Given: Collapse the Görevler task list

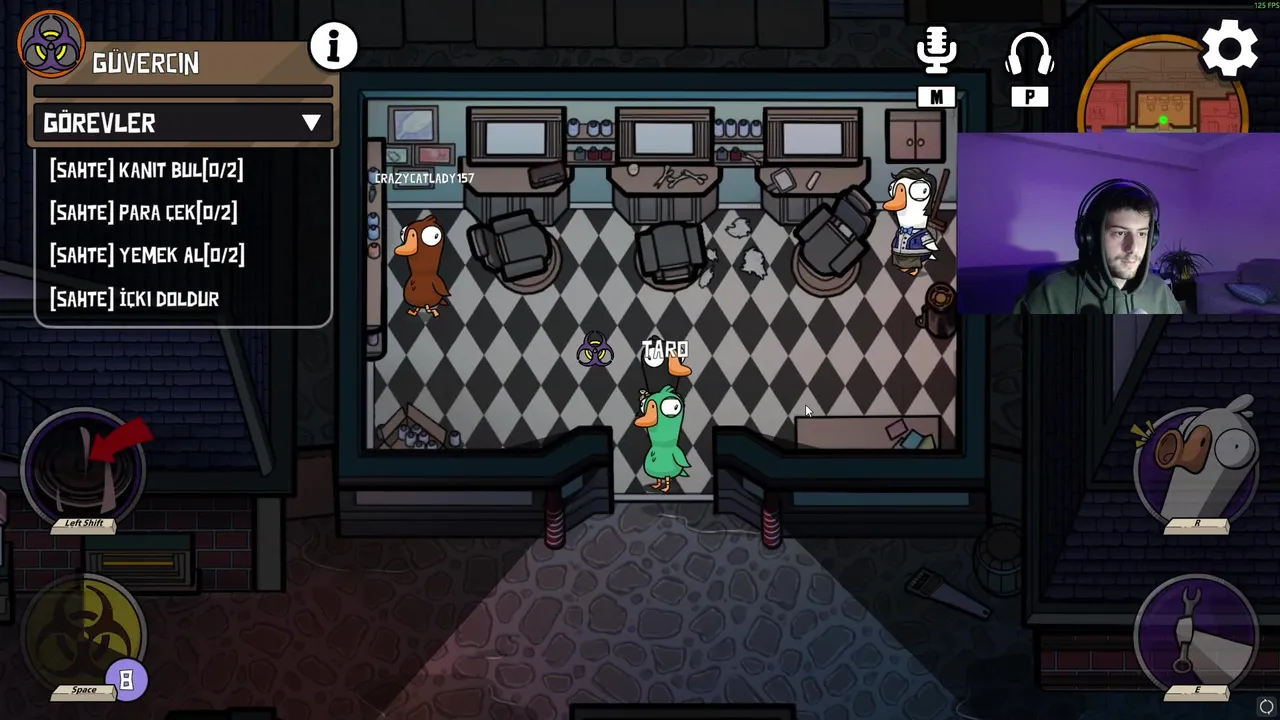Looking at the screenshot, I should (x=311, y=123).
